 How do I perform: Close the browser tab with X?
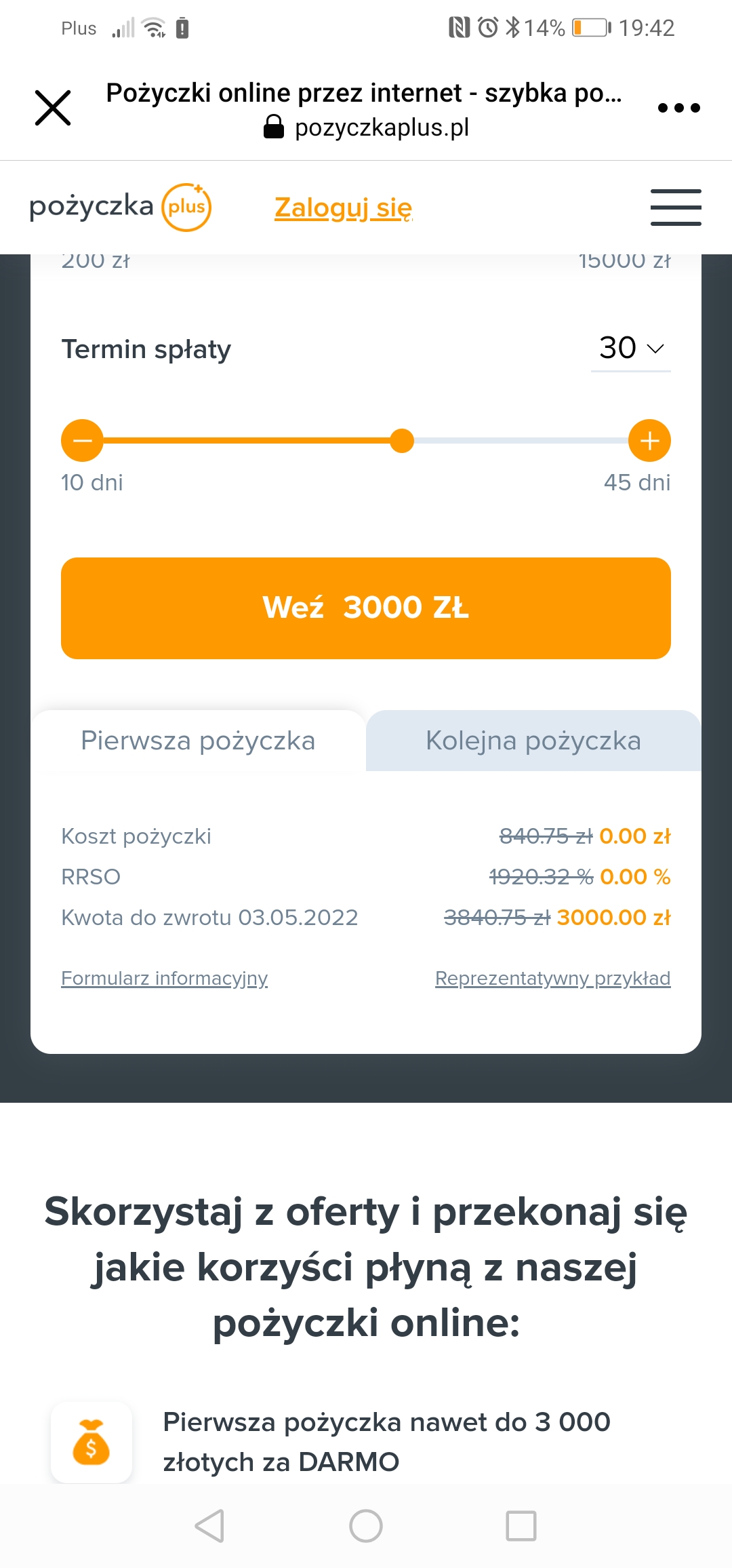53,108
